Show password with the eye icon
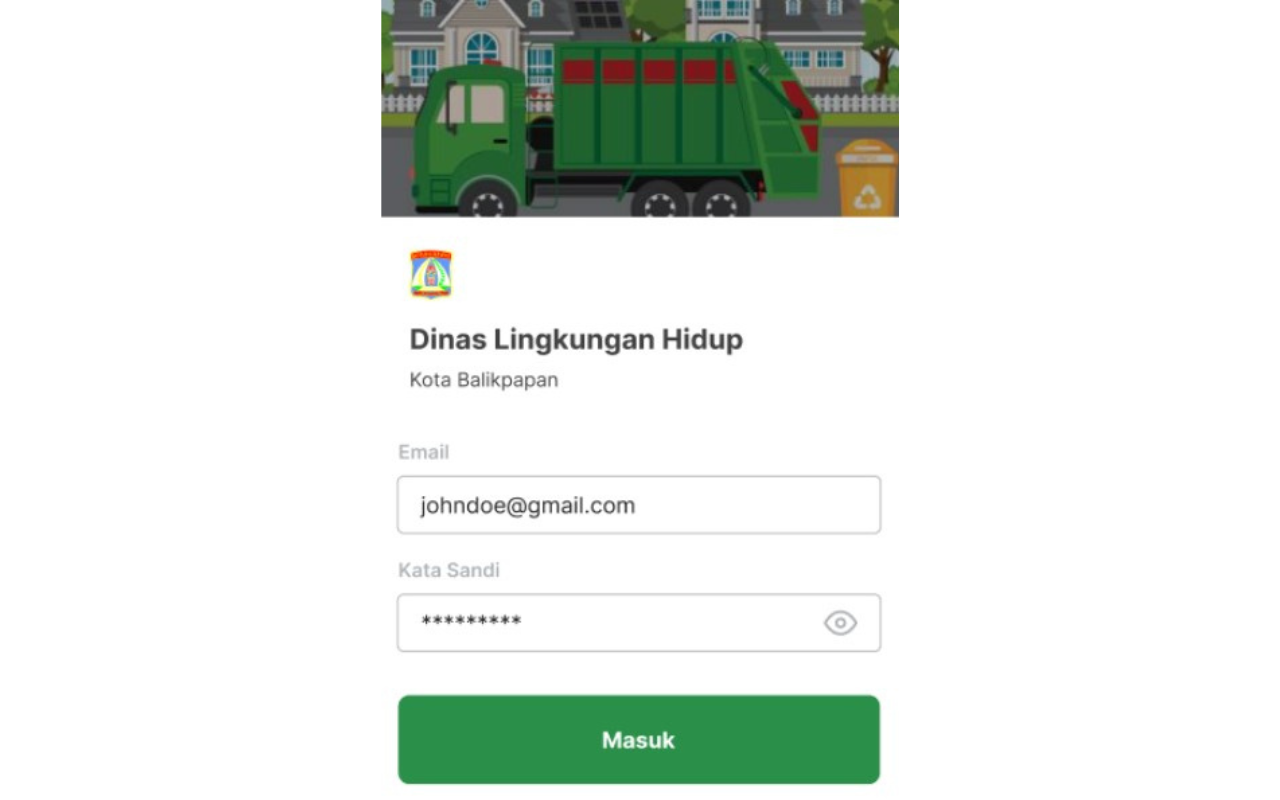This screenshot has height=800, width=1280. (x=840, y=623)
